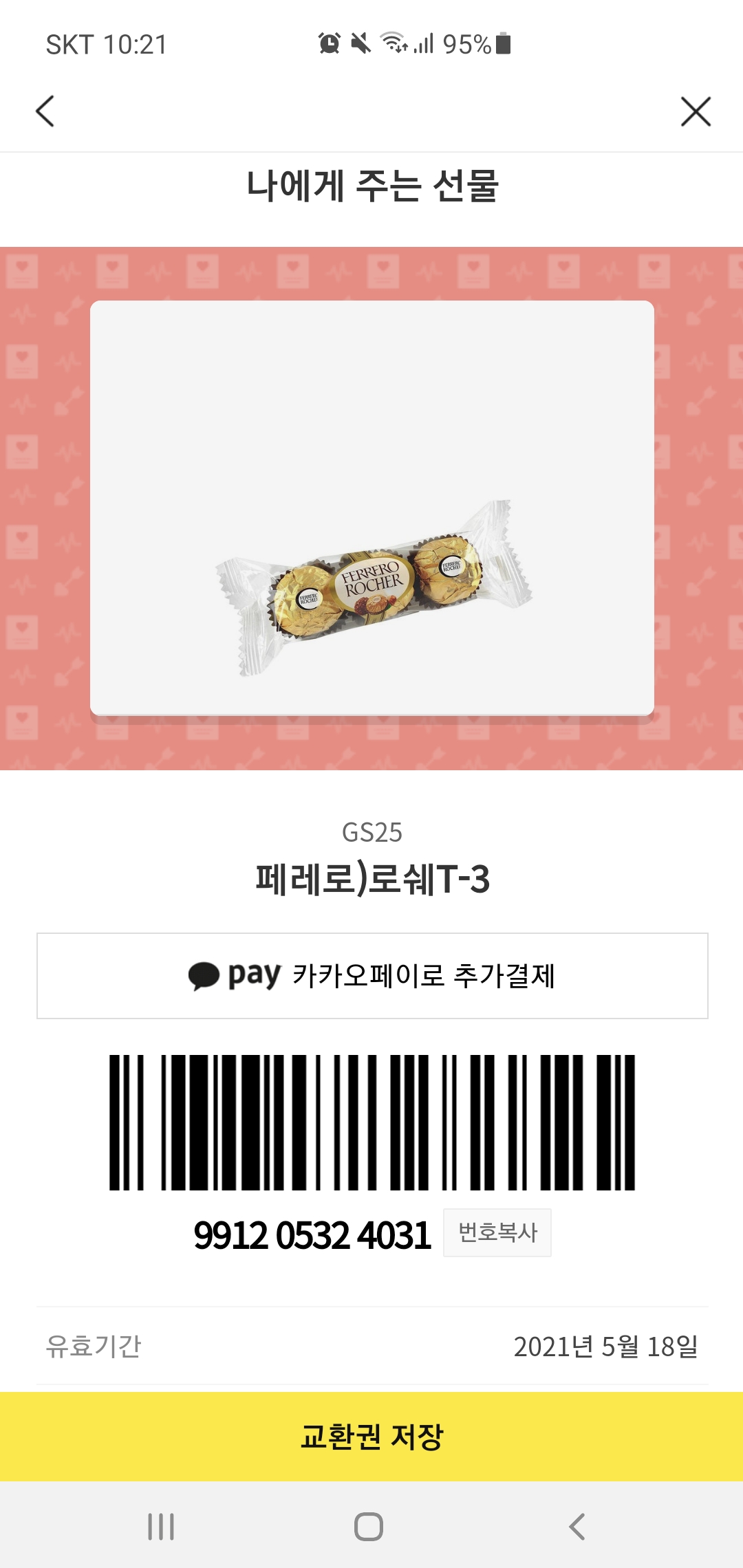Close the gift voucher screen
Screen dimensions: 743x1568
695,111
